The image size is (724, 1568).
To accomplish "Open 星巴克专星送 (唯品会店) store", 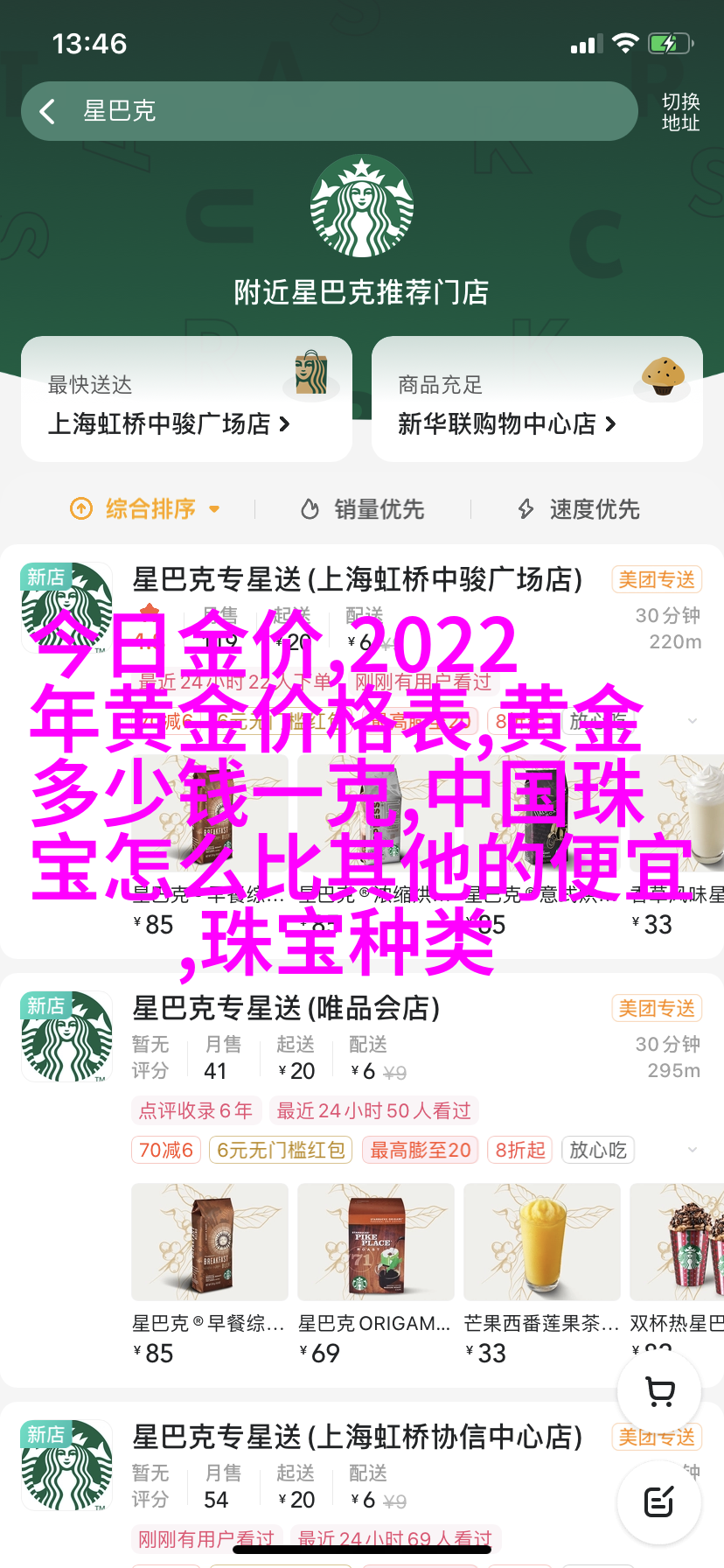I will coord(286,1008).
